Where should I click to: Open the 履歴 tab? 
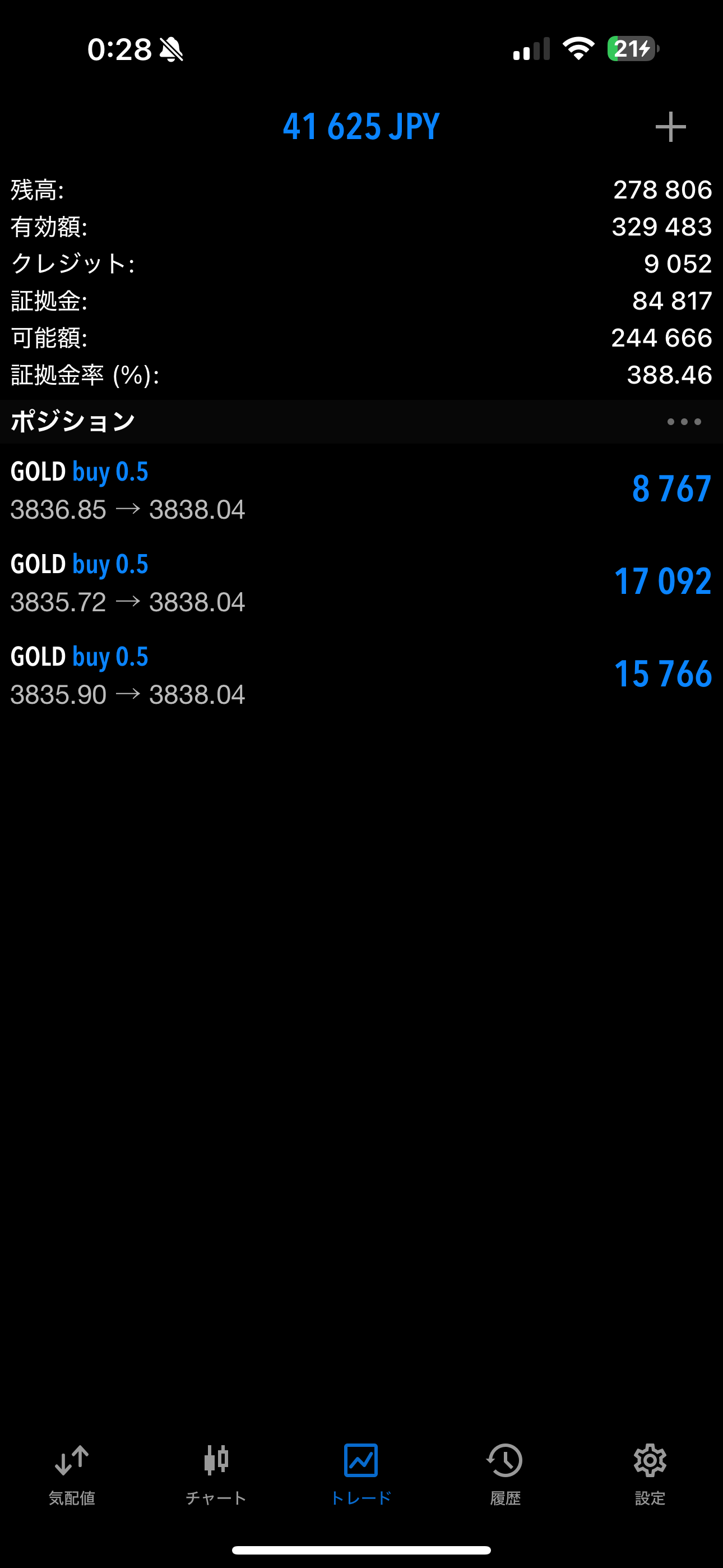(x=505, y=1473)
